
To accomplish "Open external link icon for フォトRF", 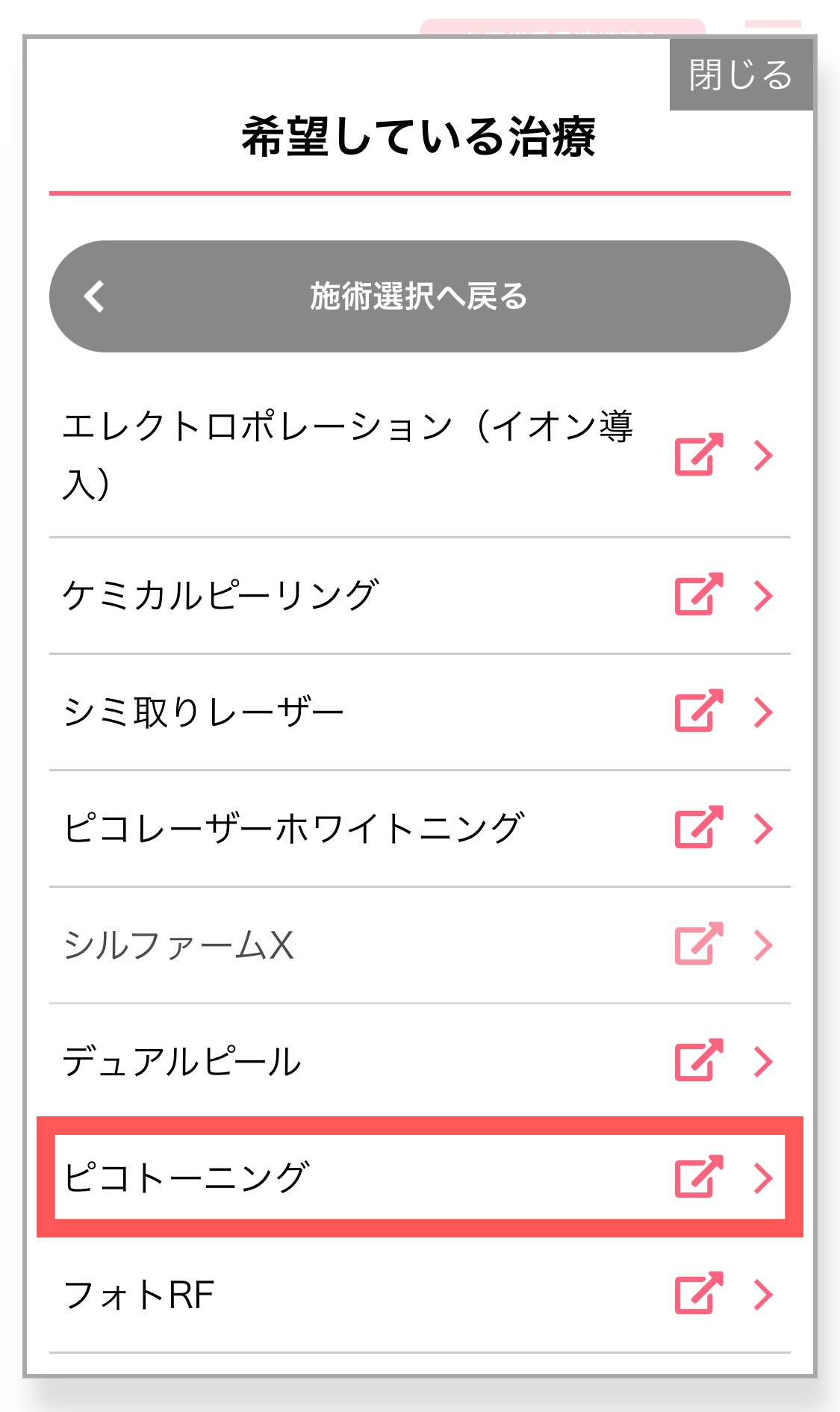I will (x=698, y=1294).
